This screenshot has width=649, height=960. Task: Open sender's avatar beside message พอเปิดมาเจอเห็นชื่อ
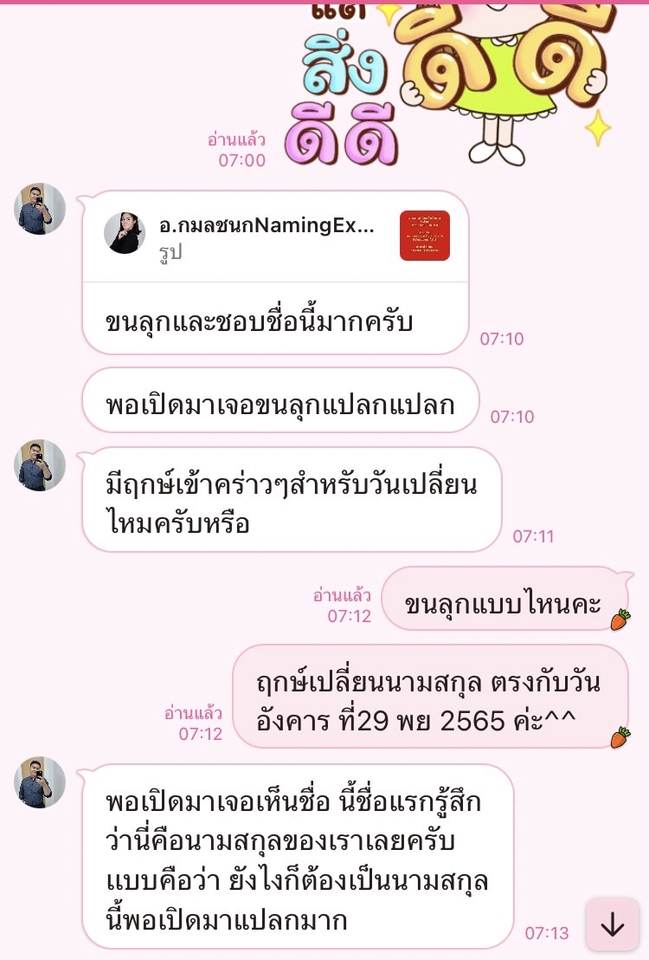40,782
